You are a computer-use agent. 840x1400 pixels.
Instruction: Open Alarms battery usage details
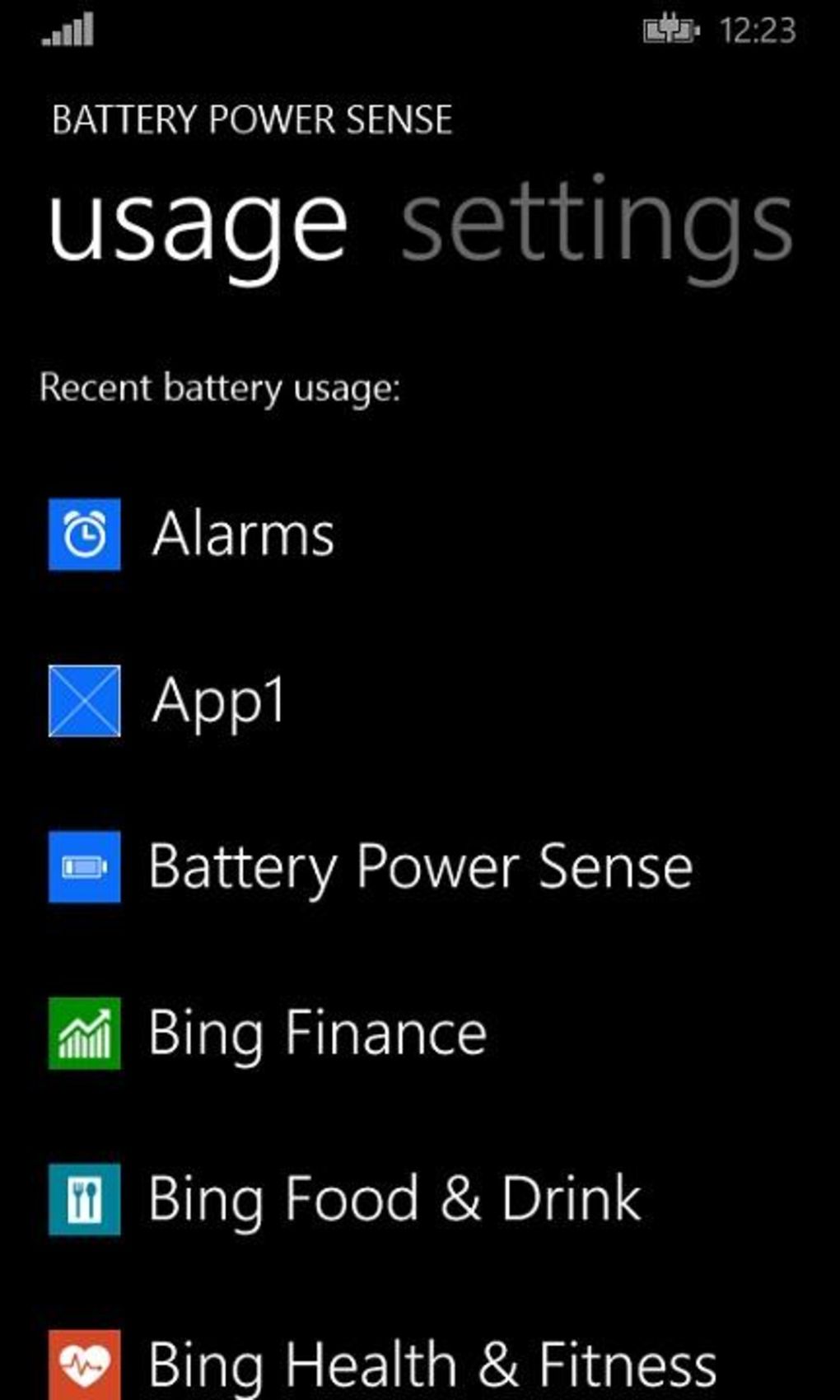(x=420, y=534)
